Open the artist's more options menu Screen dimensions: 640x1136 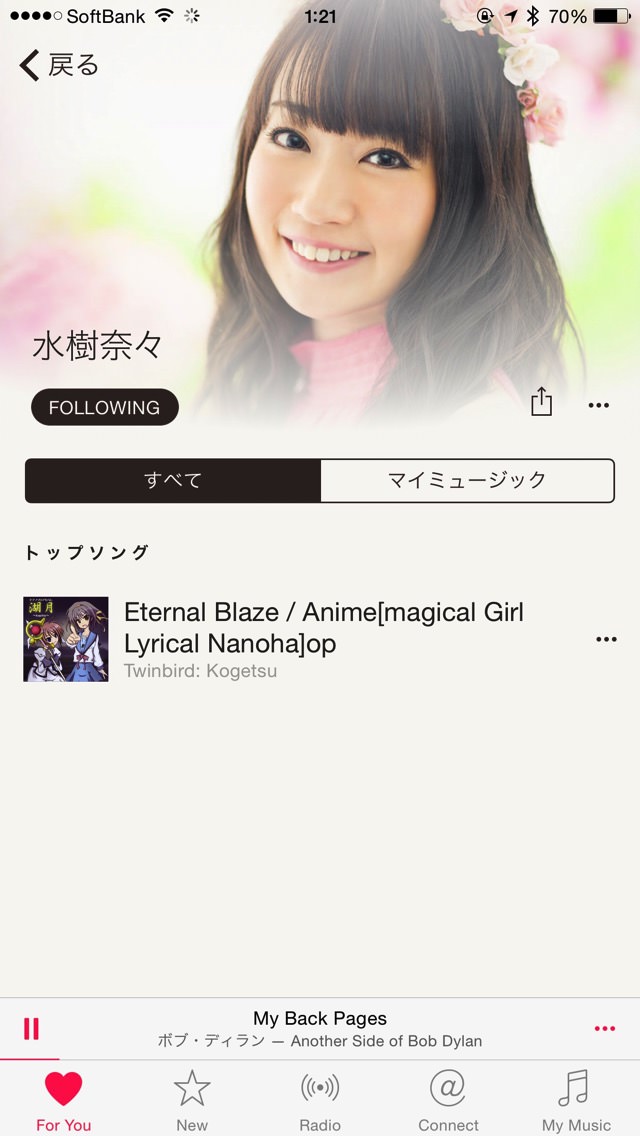(599, 405)
